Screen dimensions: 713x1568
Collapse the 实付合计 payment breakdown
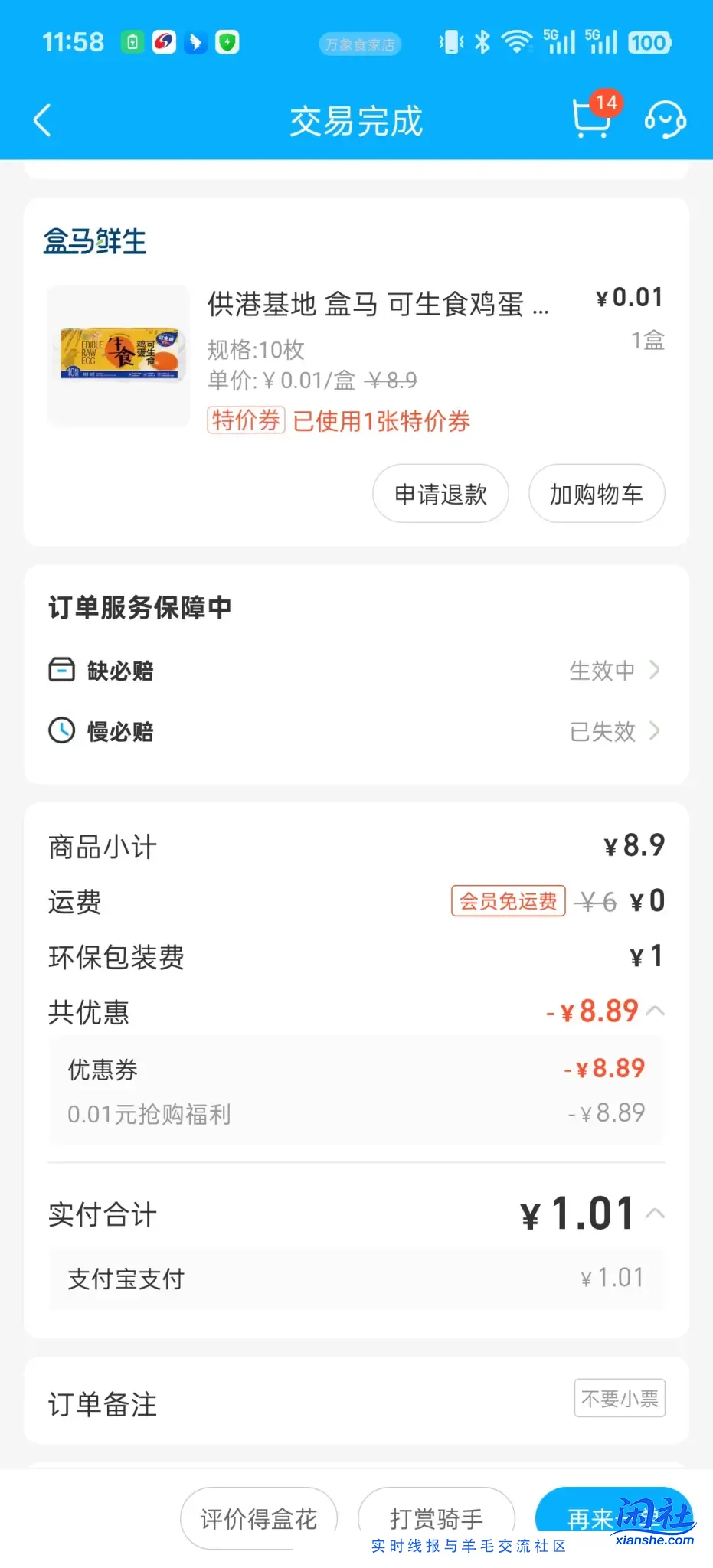click(x=655, y=1213)
